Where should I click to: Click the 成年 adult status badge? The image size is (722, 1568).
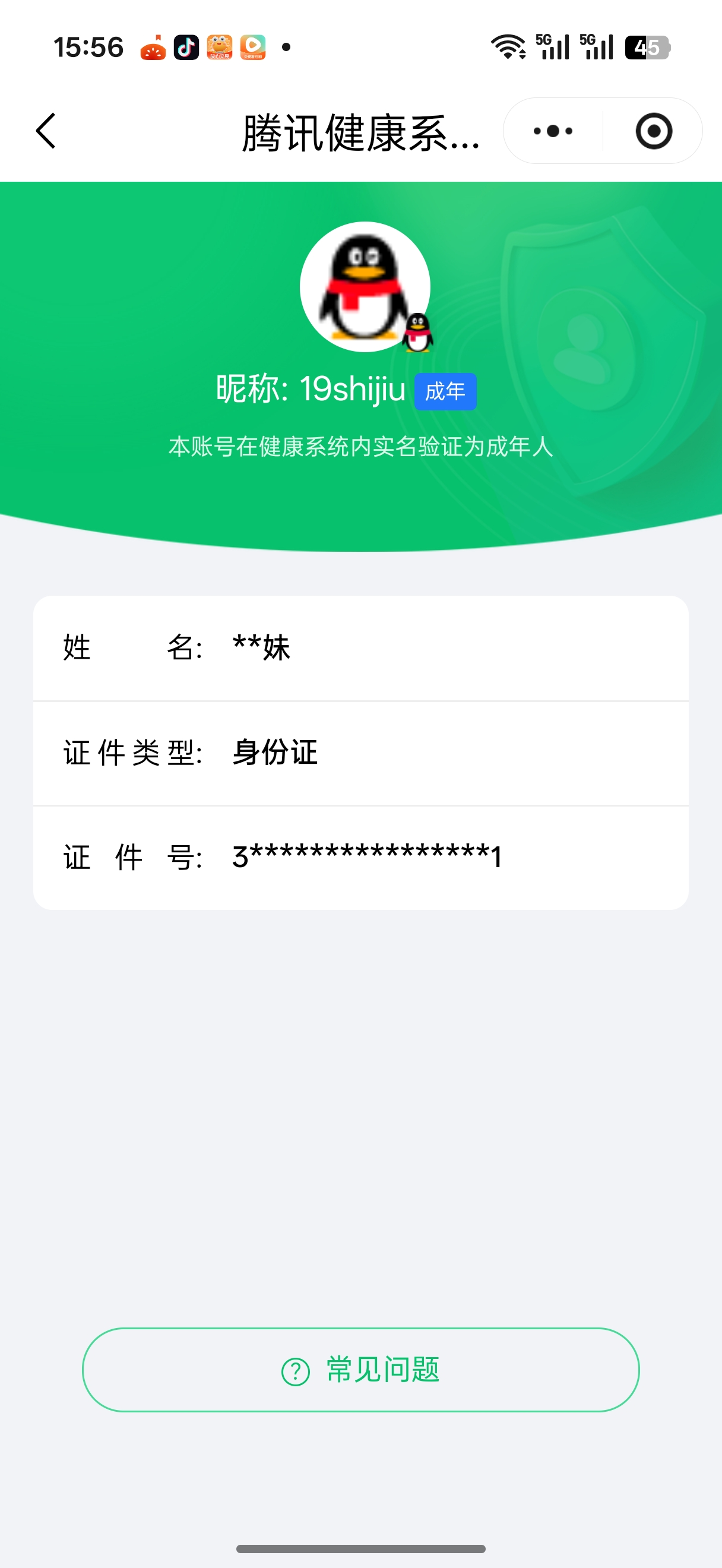[445, 393]
